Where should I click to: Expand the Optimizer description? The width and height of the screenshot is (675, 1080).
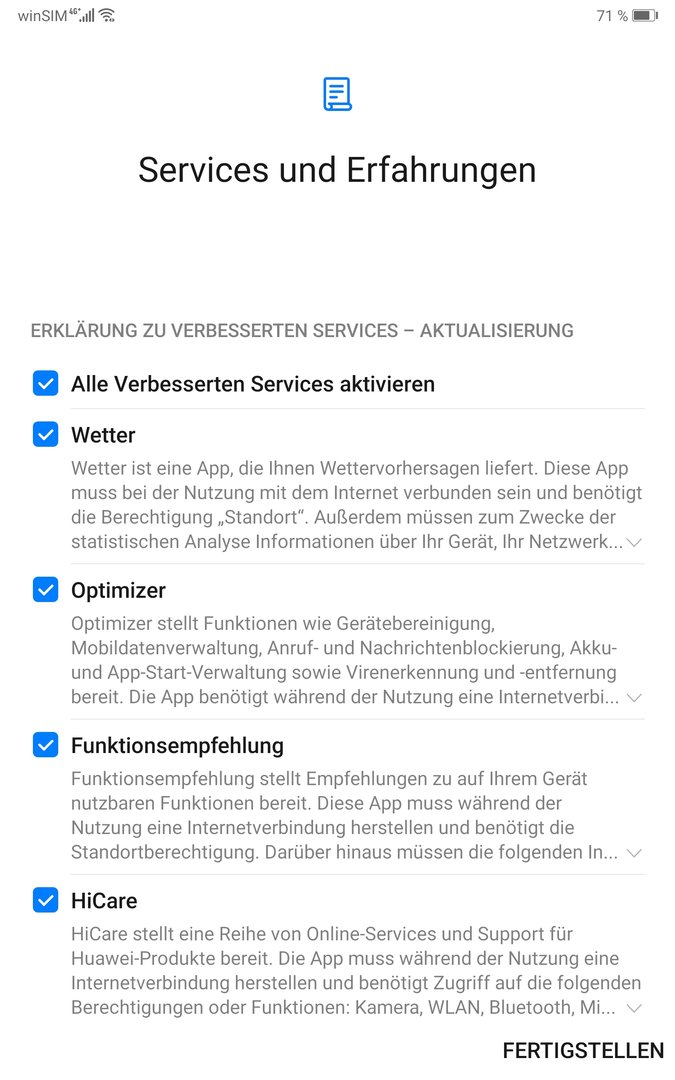click(x=634, y=698)
